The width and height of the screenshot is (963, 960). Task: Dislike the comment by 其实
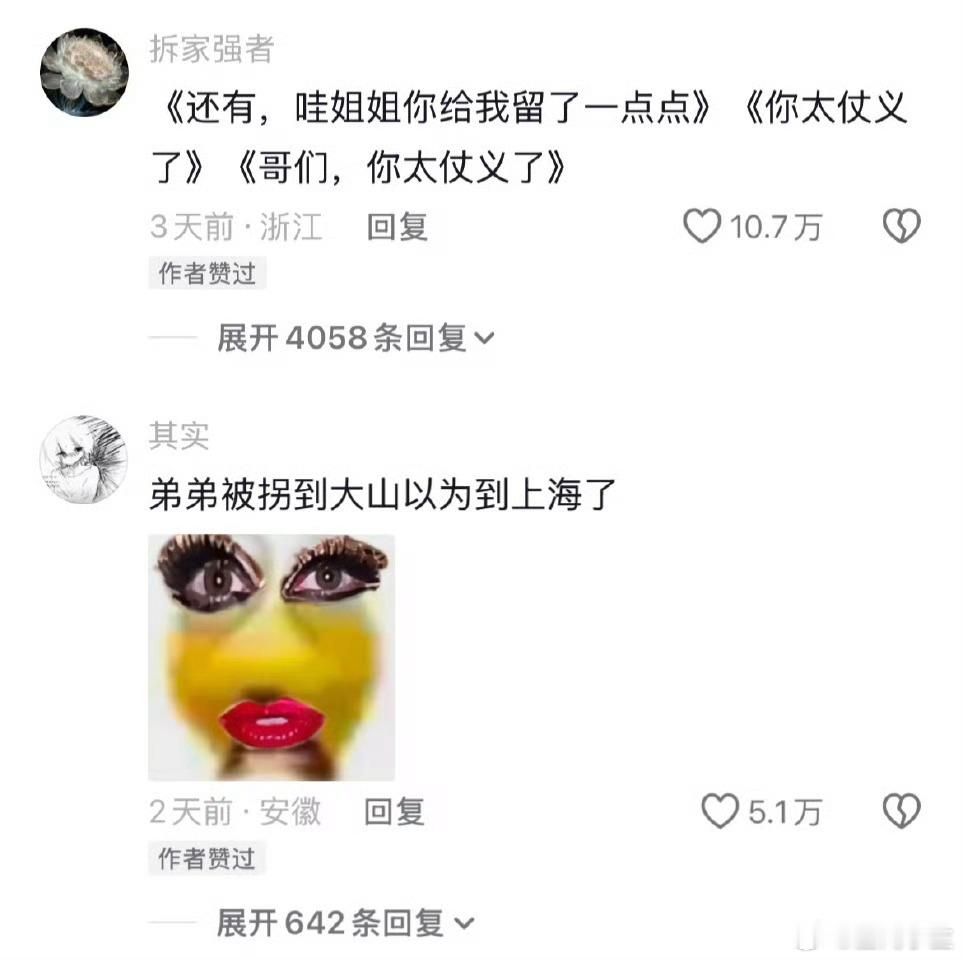point(901,811)
